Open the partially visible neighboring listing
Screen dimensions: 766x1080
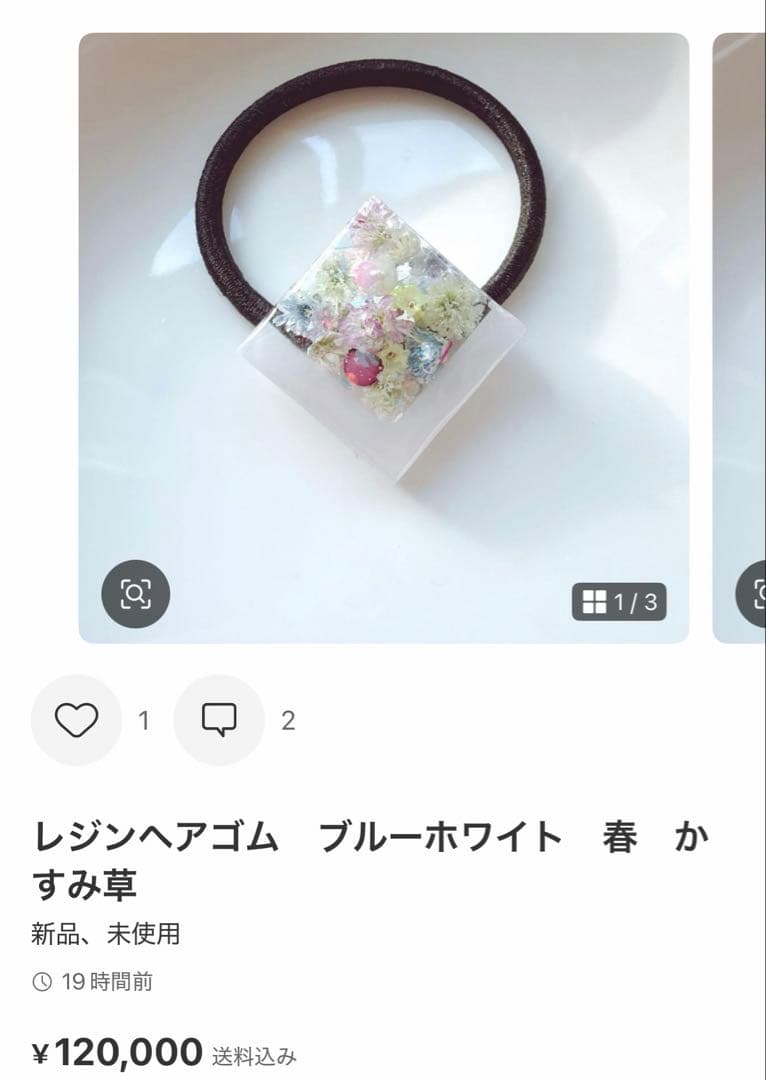[x=740, y=330]
